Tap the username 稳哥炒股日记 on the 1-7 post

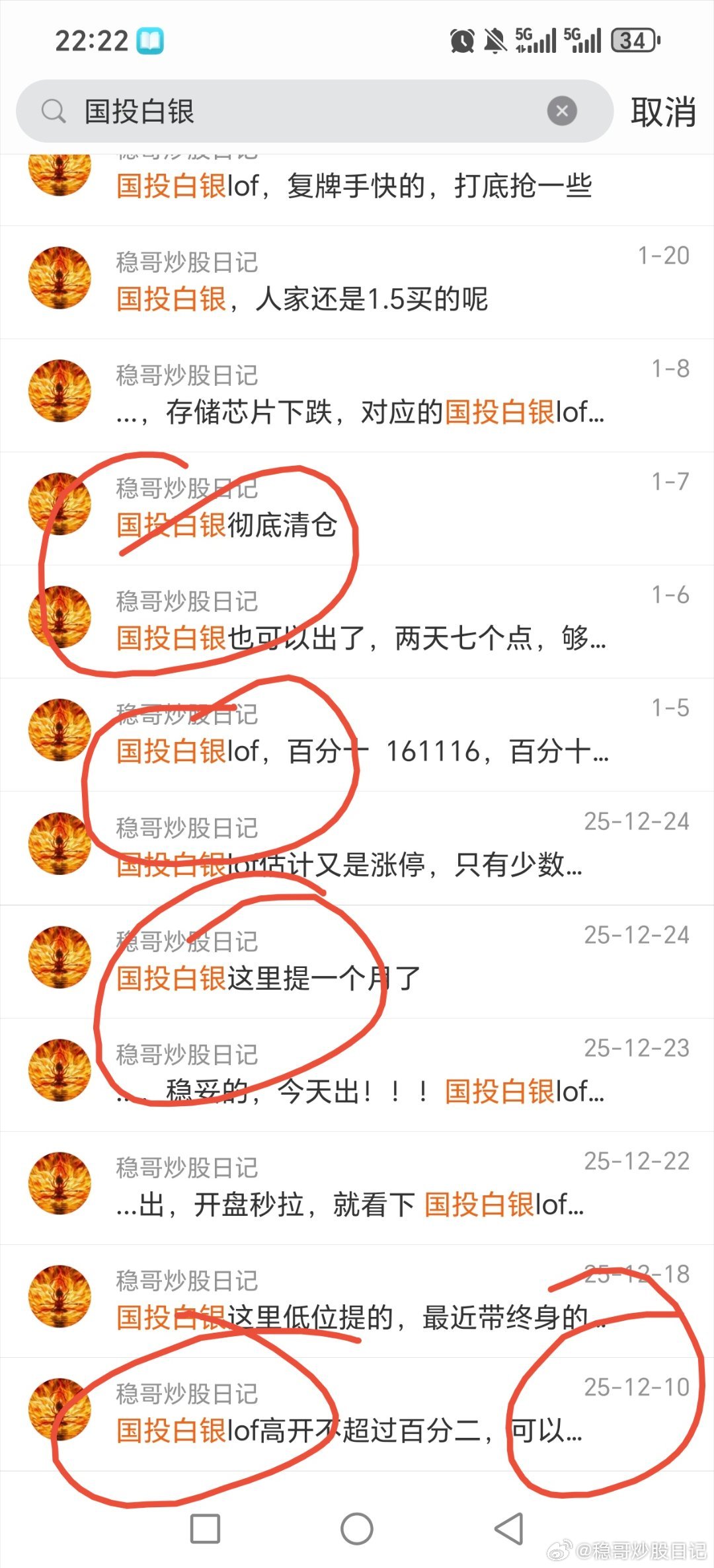[184, 489]
